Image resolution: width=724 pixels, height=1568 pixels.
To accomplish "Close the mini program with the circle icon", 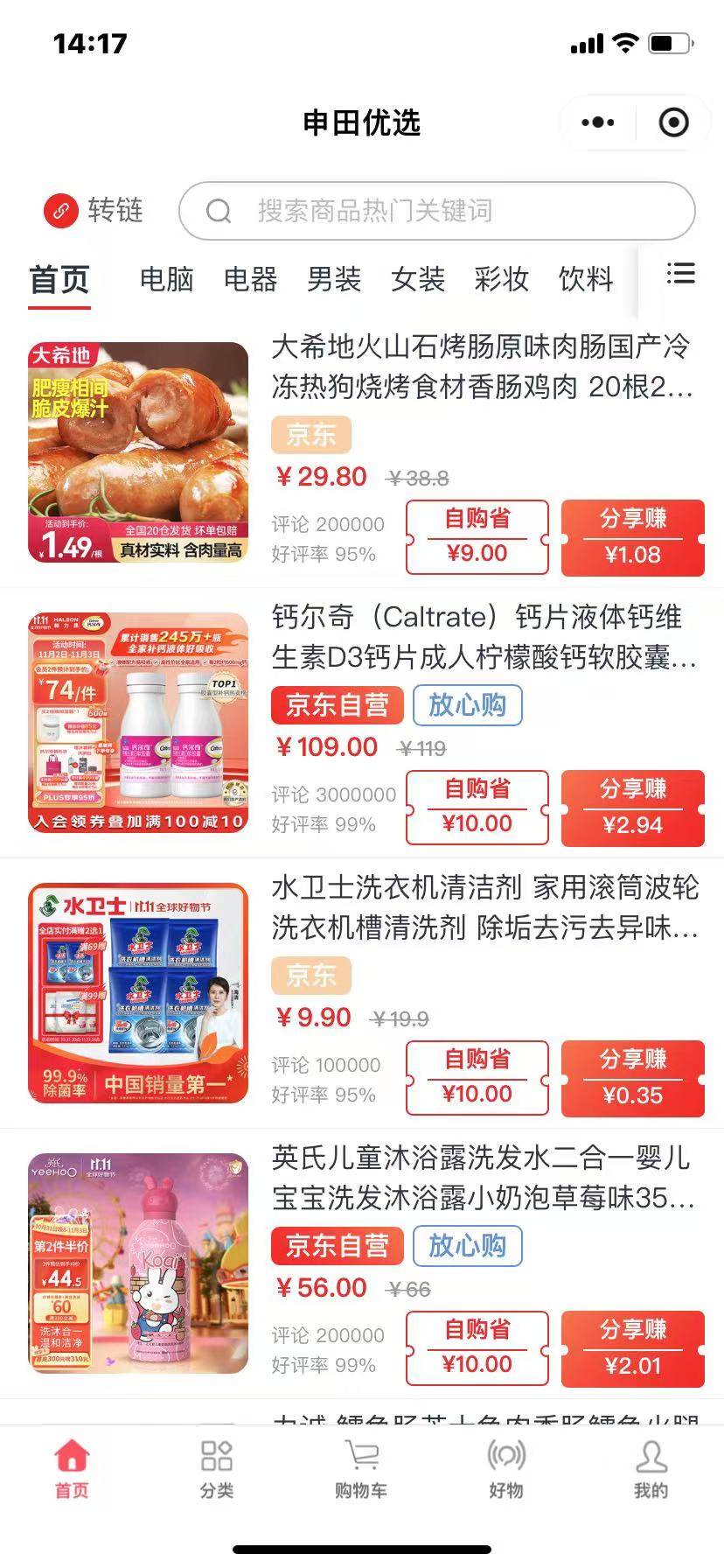I will point(673,122).
